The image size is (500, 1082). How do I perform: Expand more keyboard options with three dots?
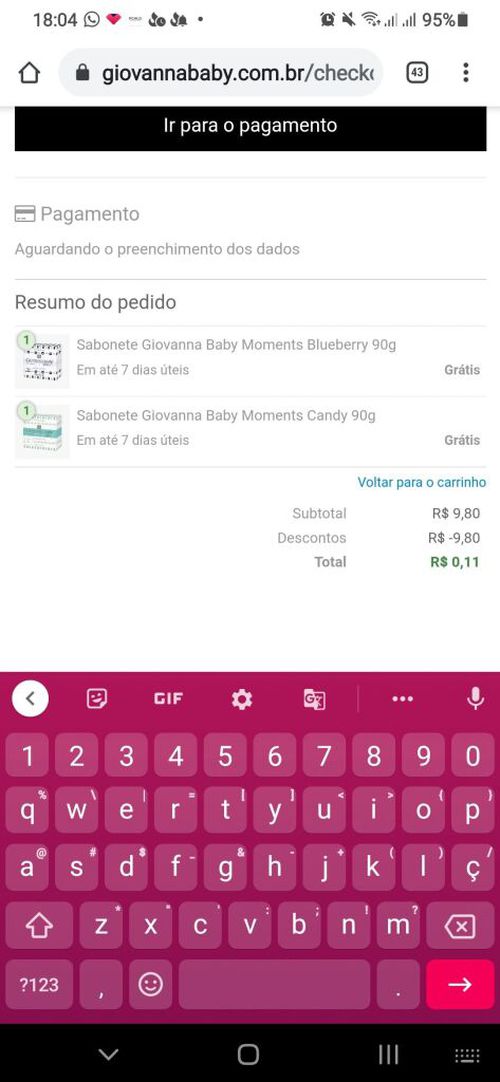click(x=403, y=699)
